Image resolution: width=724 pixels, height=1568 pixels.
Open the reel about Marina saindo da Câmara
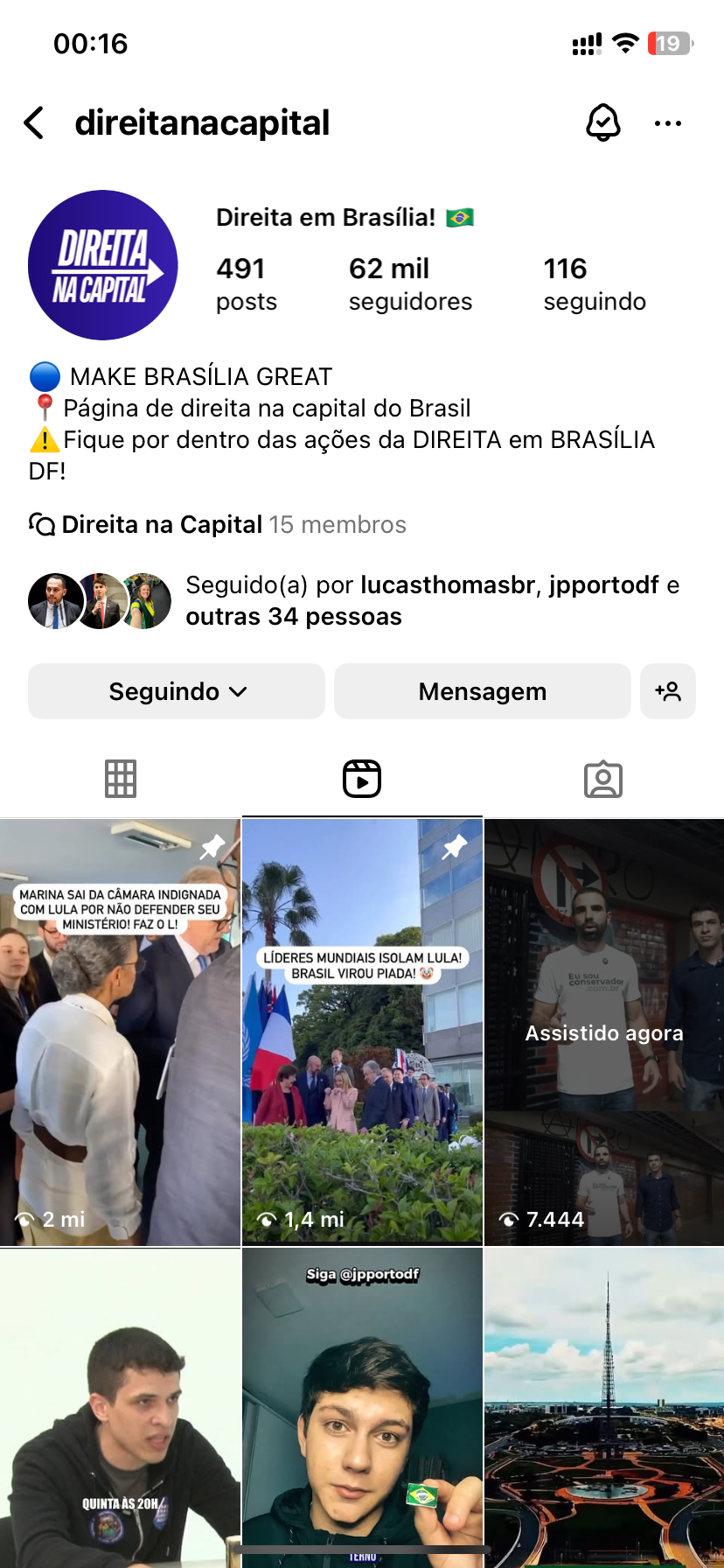(x=120, y=1032)
